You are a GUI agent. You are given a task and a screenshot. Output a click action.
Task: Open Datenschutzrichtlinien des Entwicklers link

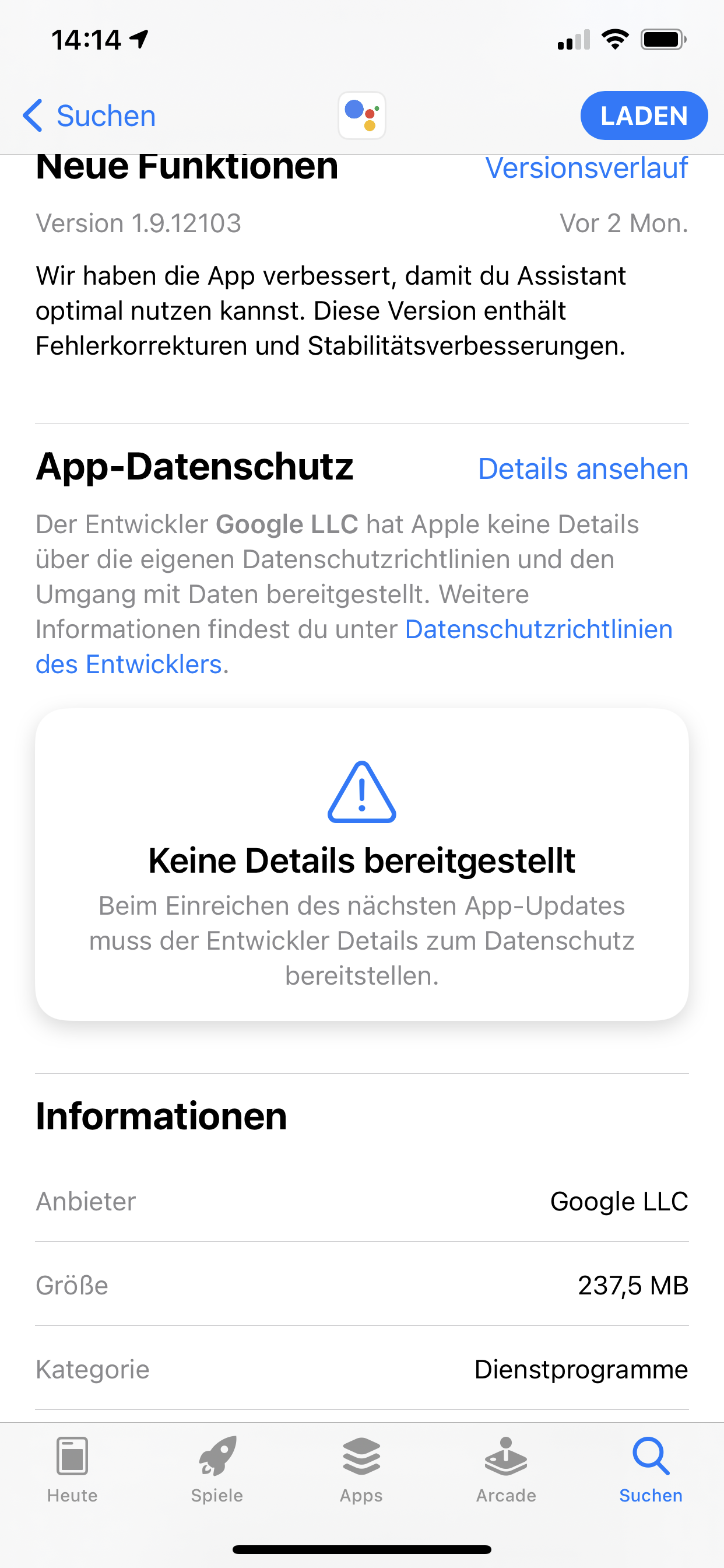[x=538, y=629]
